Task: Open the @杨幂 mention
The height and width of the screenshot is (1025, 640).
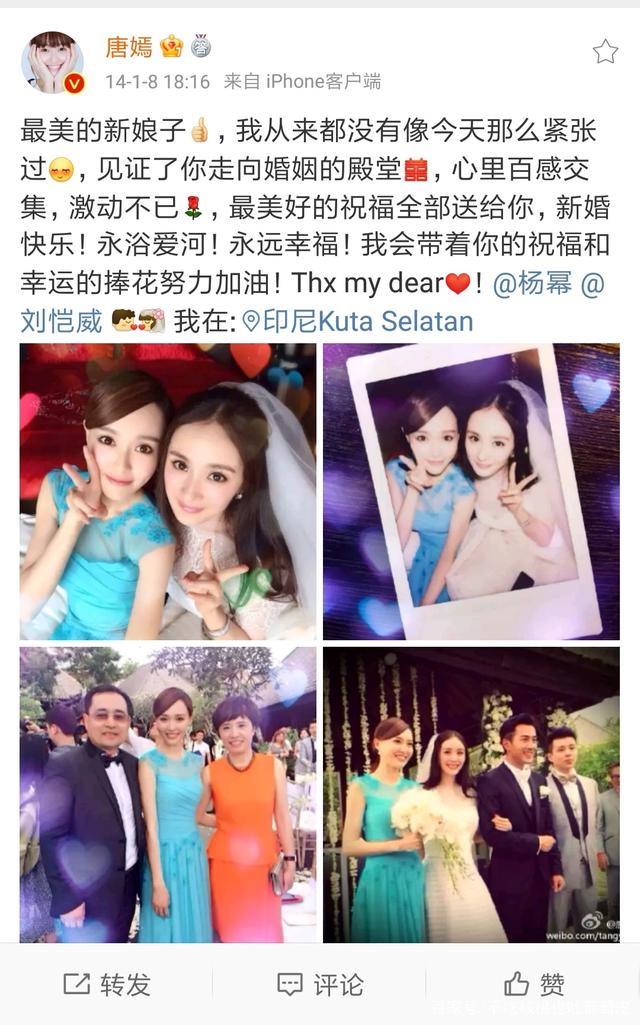Action: (535, 284)
